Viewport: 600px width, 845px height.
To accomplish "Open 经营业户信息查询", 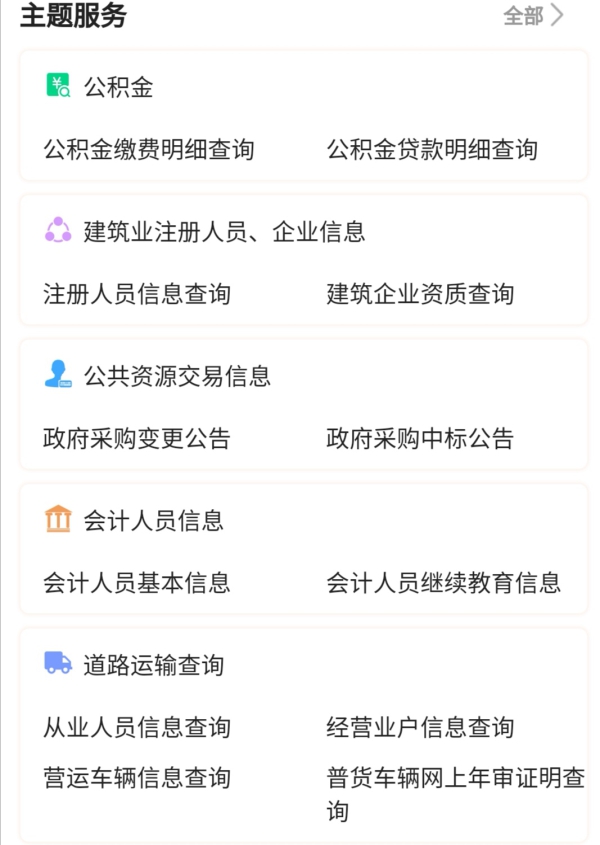I will point(420,727).
